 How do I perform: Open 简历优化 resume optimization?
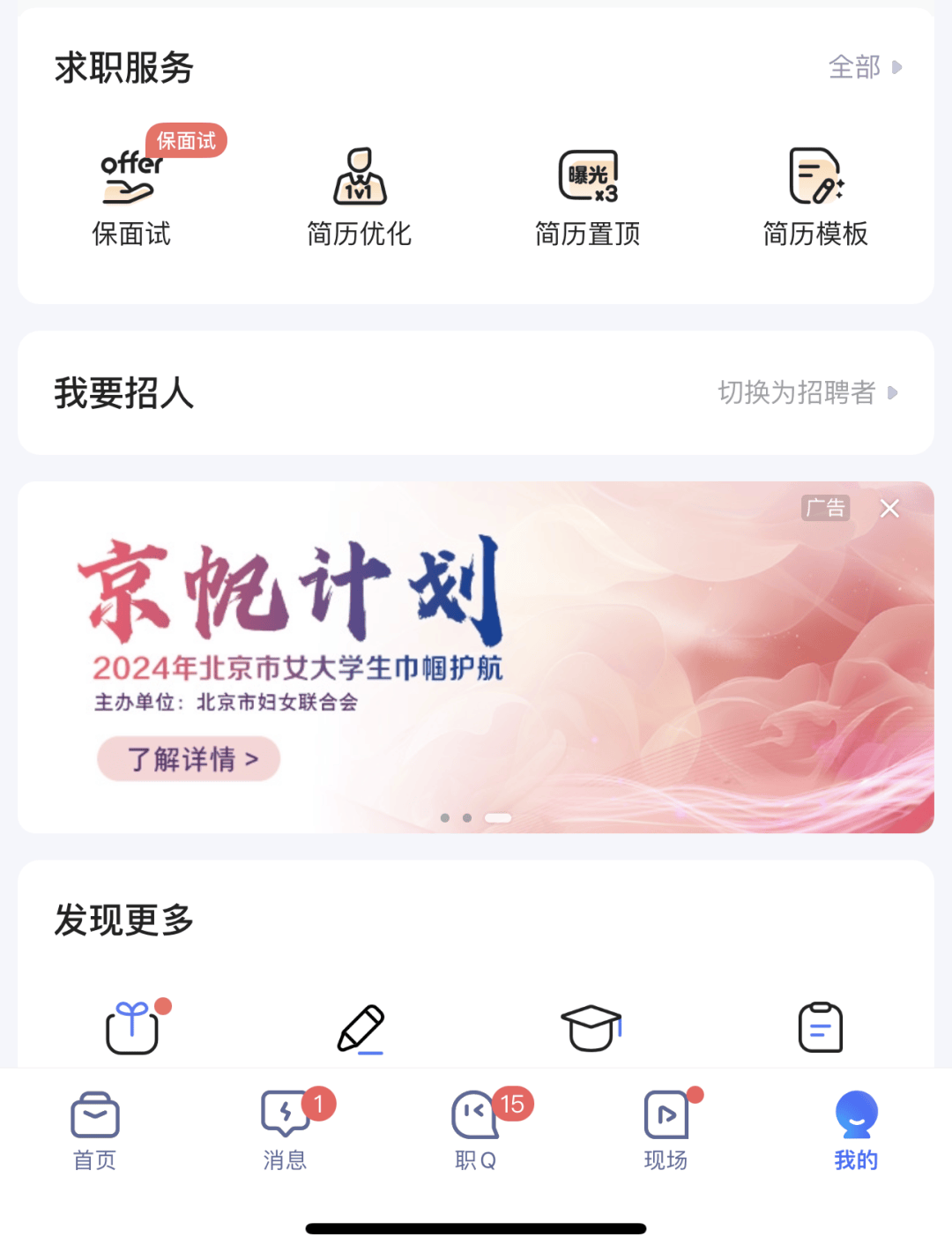click(x=359, y=196)
